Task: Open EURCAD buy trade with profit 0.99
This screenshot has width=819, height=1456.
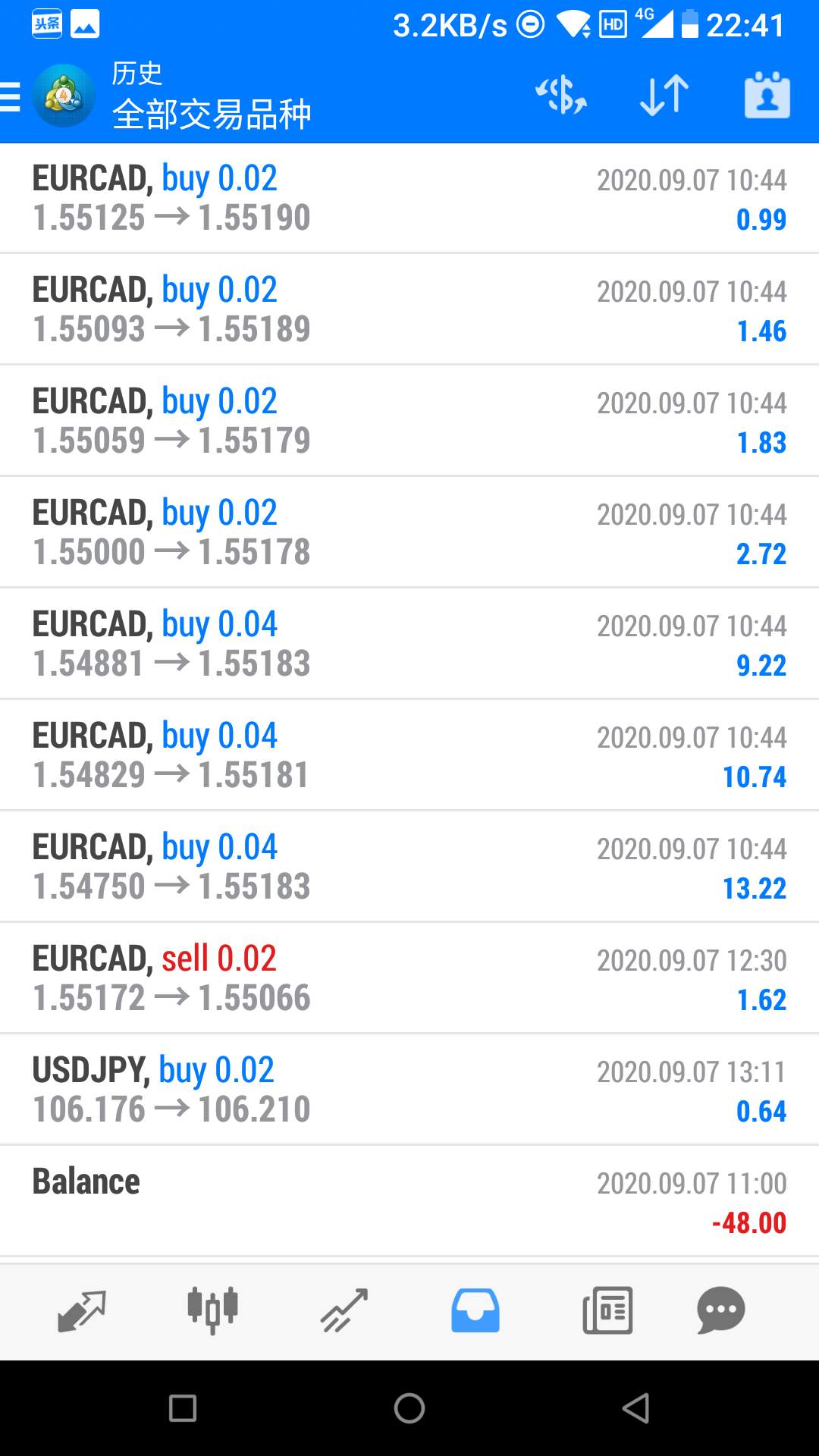Action: [x=409, y=198]
